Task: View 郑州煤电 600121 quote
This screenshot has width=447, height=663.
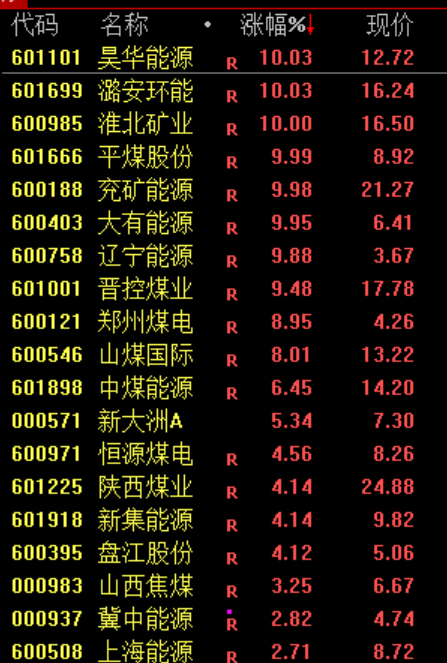Action: tap(223, 321)
